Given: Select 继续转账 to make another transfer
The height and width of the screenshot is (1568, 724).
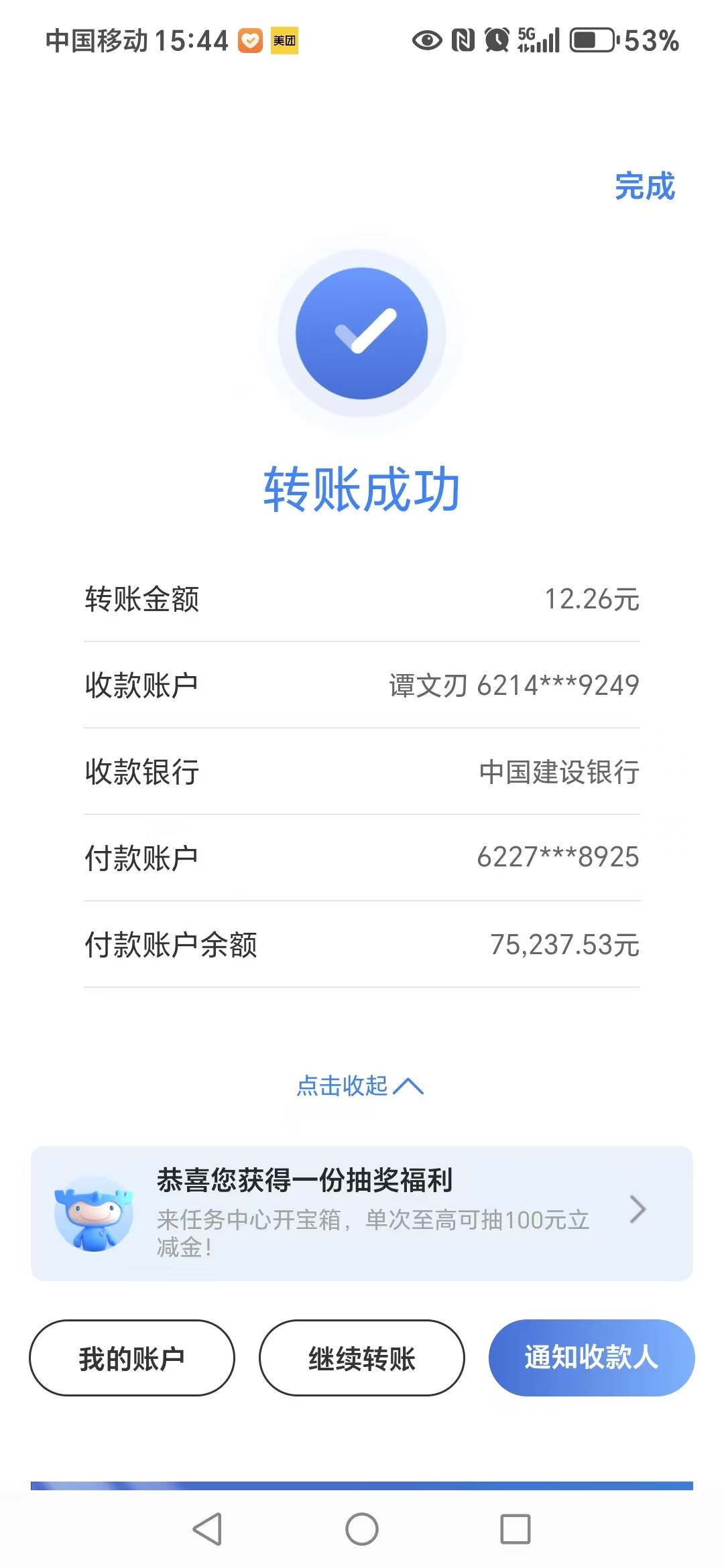Looking at the screenshot, I should (362, 1358).
